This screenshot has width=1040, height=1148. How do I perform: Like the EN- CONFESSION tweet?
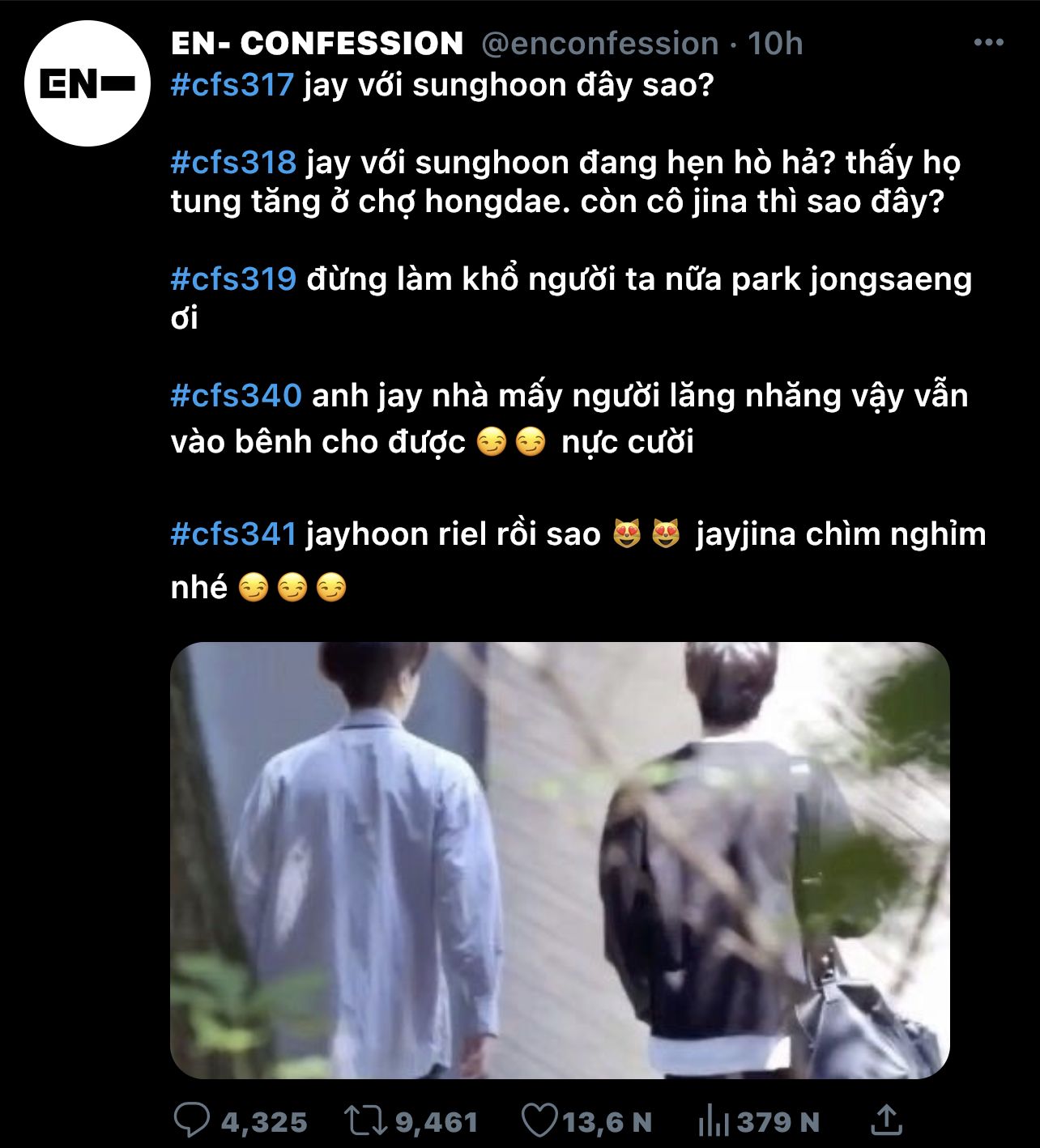(538, 1121)
